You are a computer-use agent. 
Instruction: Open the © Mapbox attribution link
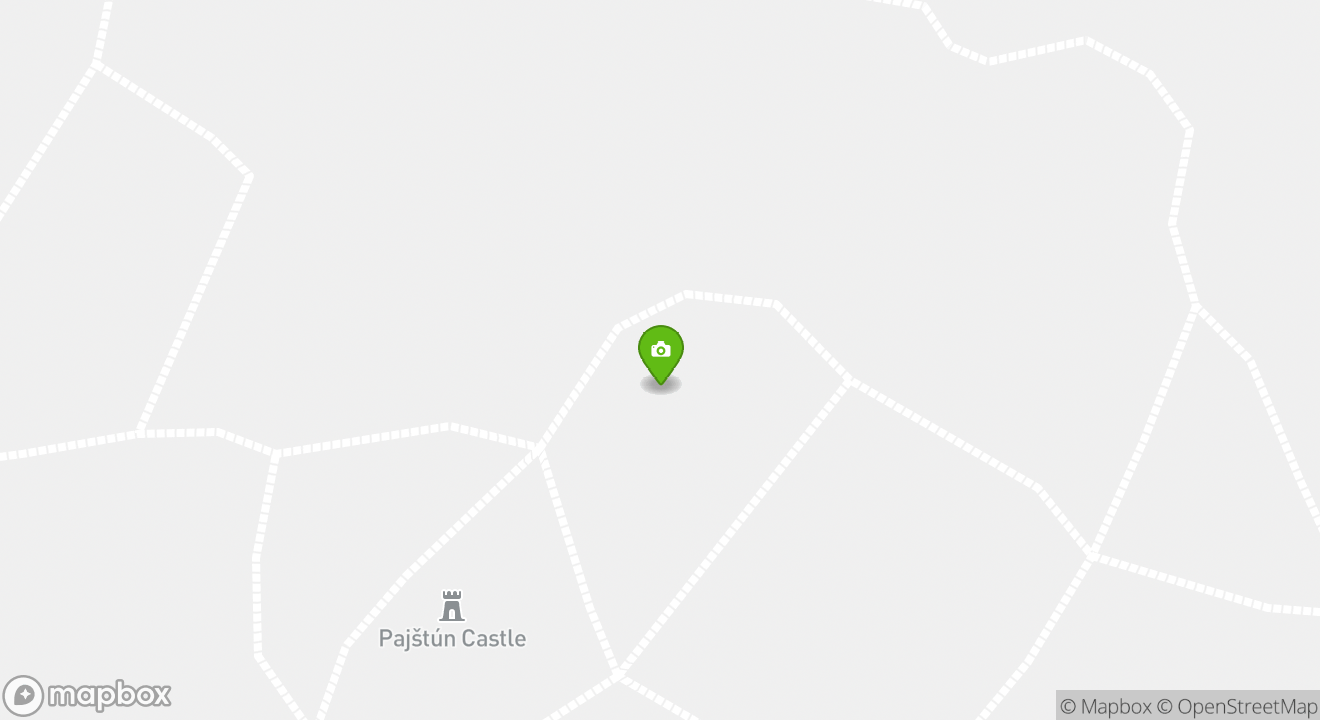(x=1105, y=706)
